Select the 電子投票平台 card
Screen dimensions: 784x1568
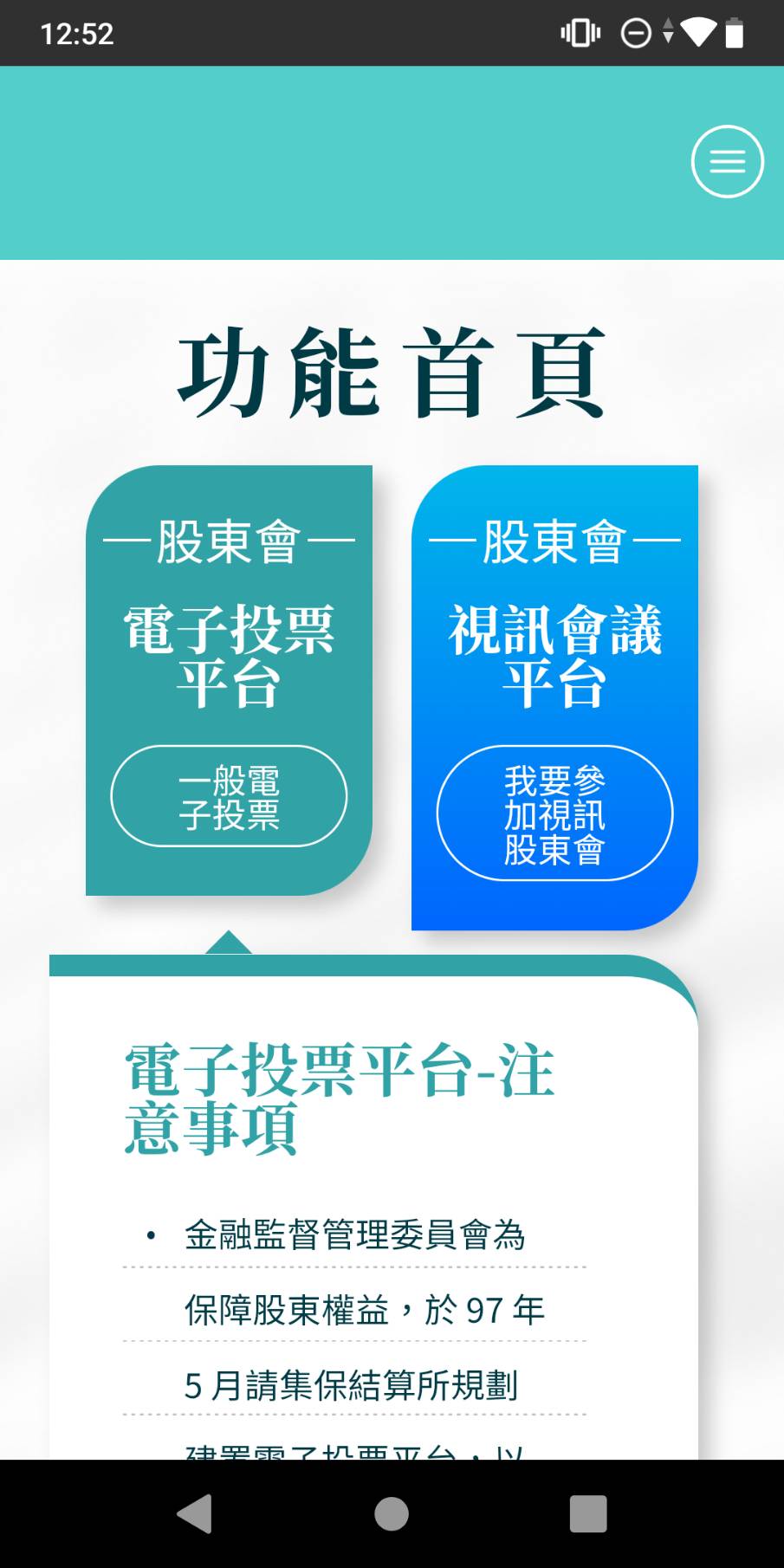(229, 654)
